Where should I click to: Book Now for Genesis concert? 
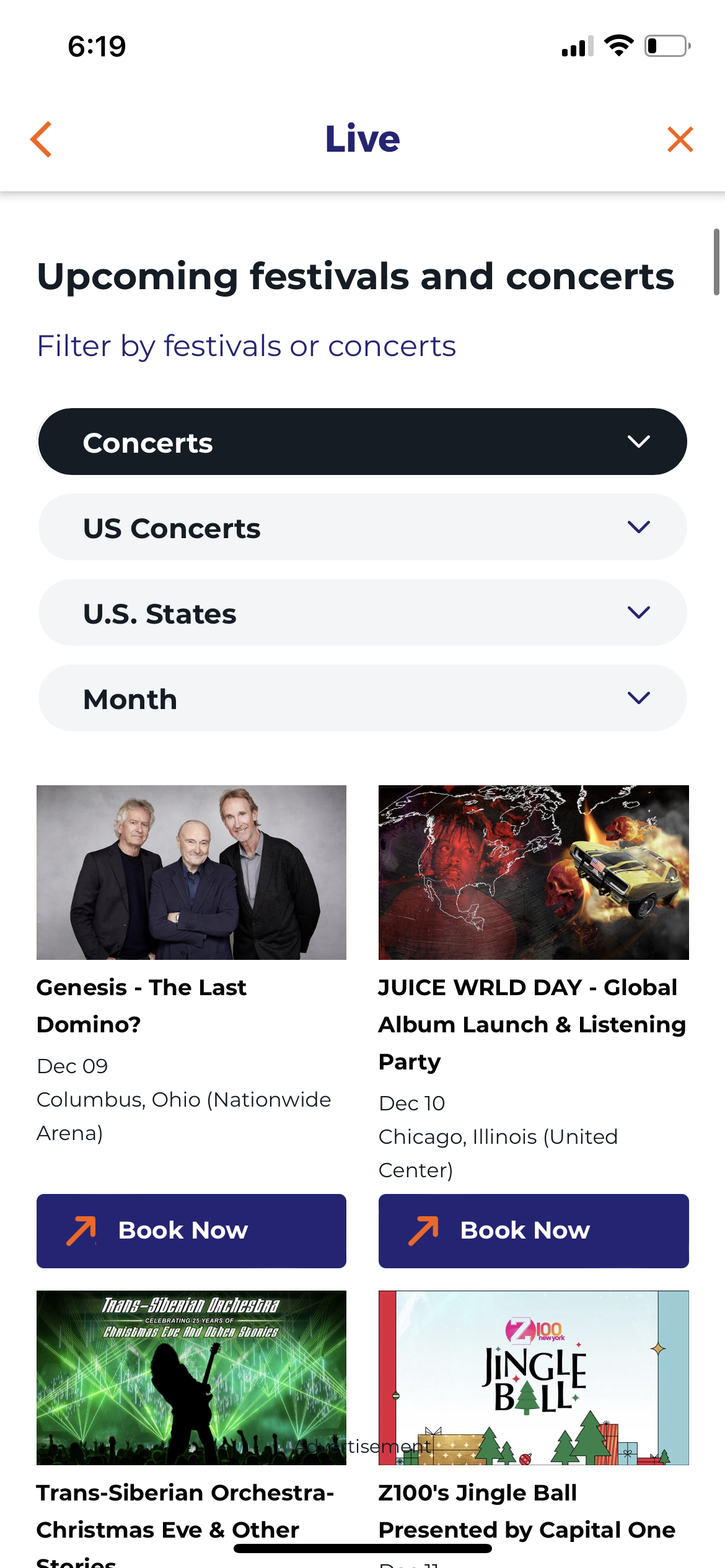pos(191,1230)
